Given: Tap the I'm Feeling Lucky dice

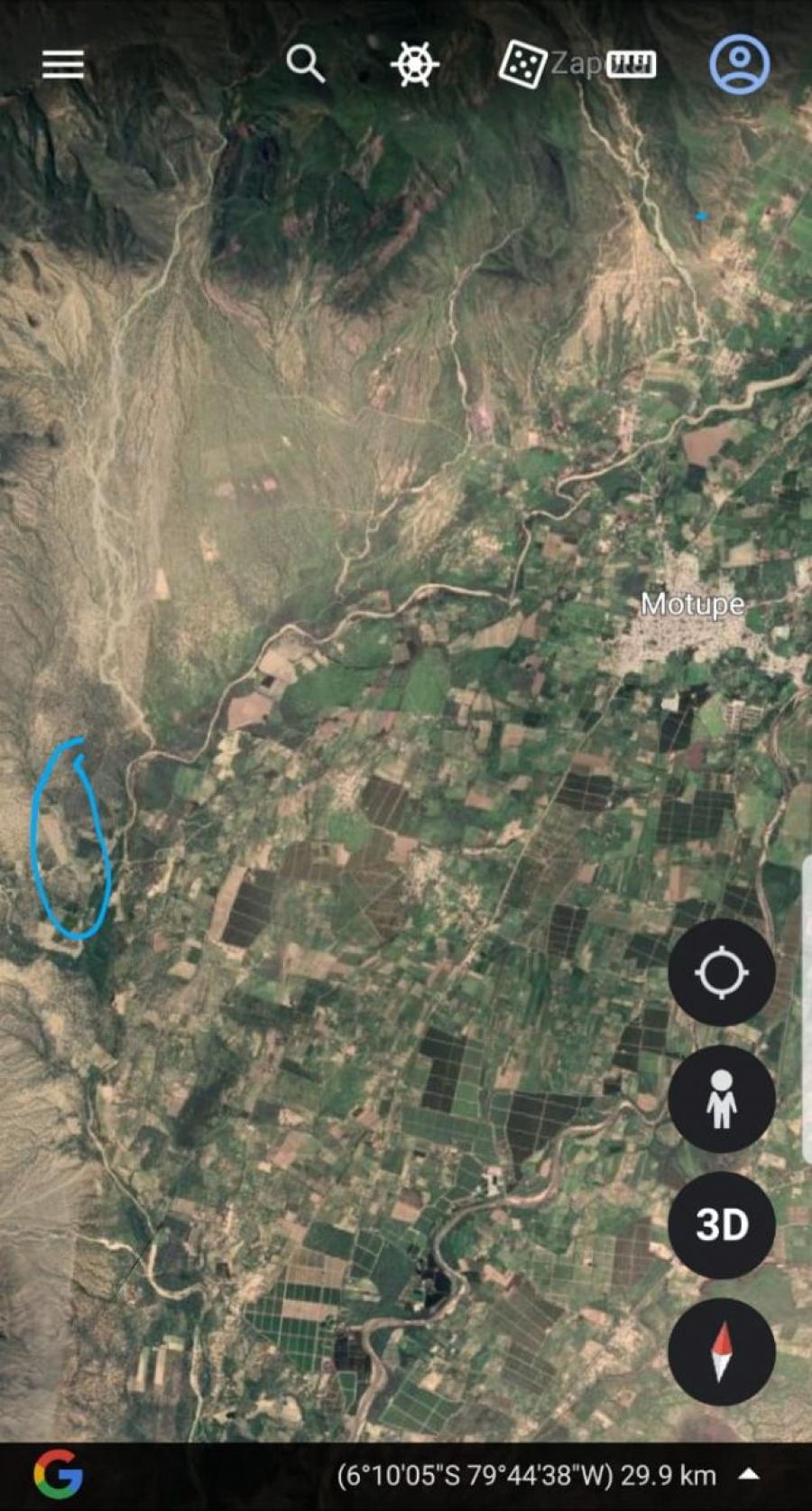Looking at the screenshot, I should point(522,64).
